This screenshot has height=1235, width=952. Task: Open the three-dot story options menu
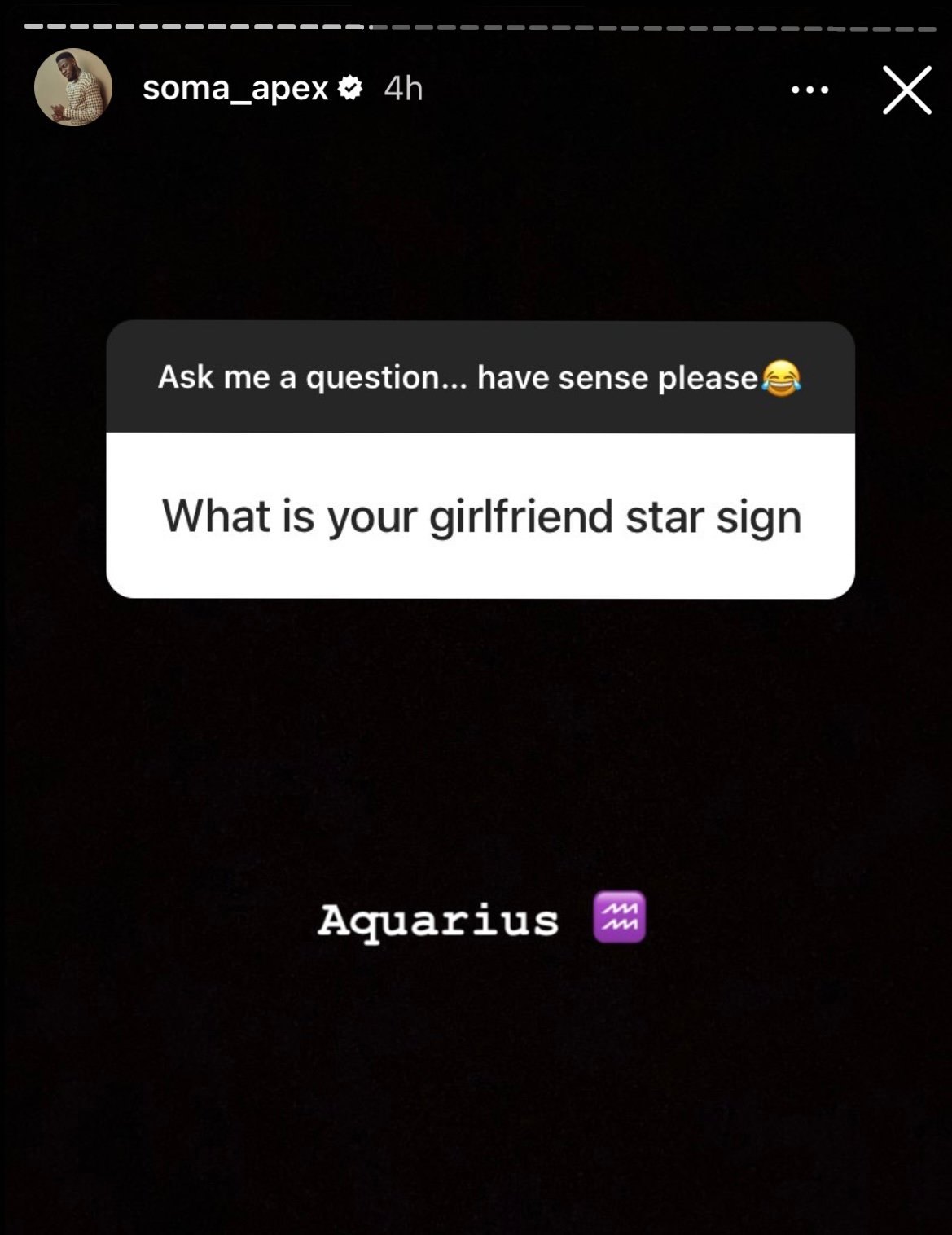coord(809,90)
